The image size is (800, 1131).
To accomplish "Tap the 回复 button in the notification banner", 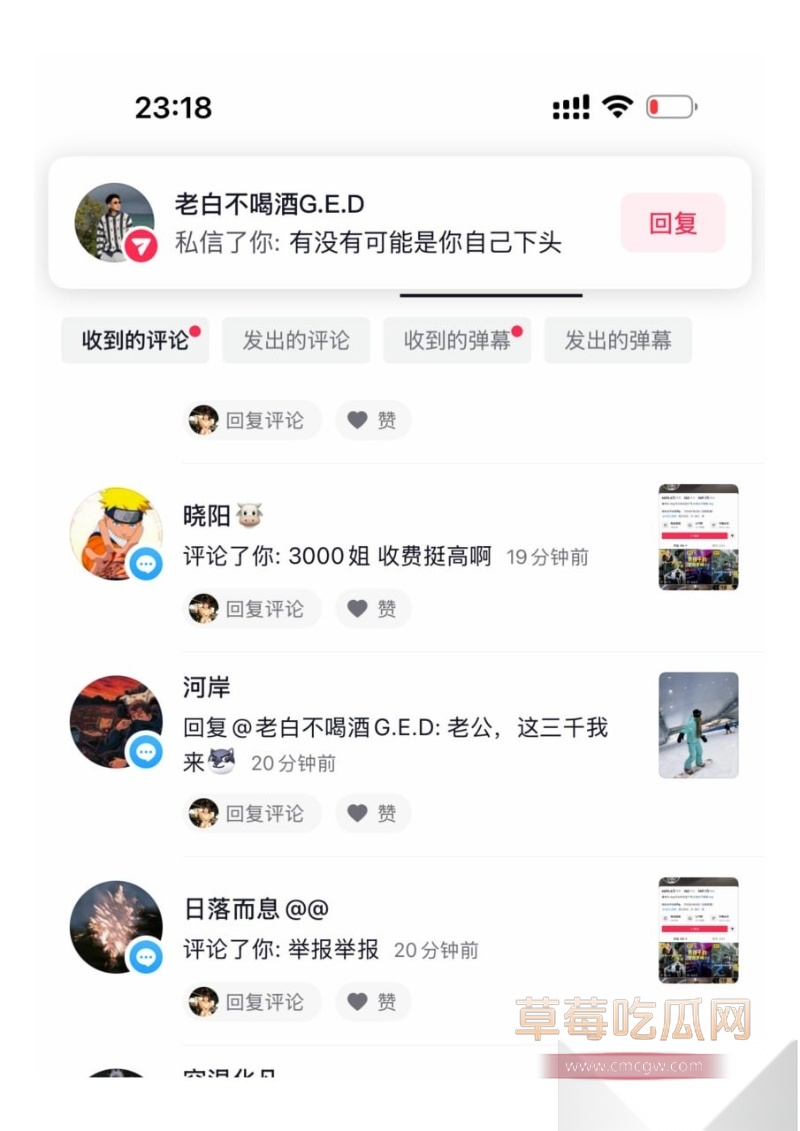I will (x=672, y=224).
